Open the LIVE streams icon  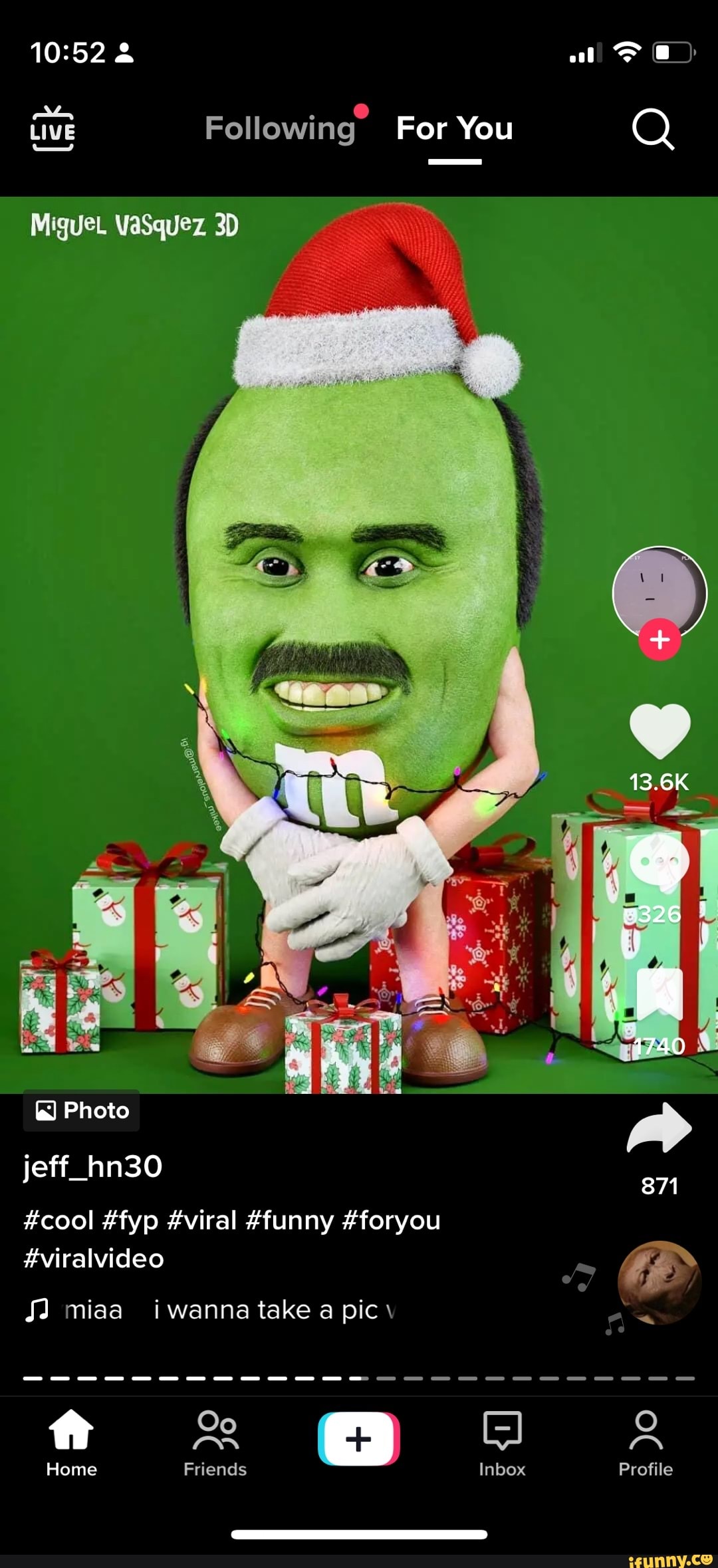tap(53, 128)
